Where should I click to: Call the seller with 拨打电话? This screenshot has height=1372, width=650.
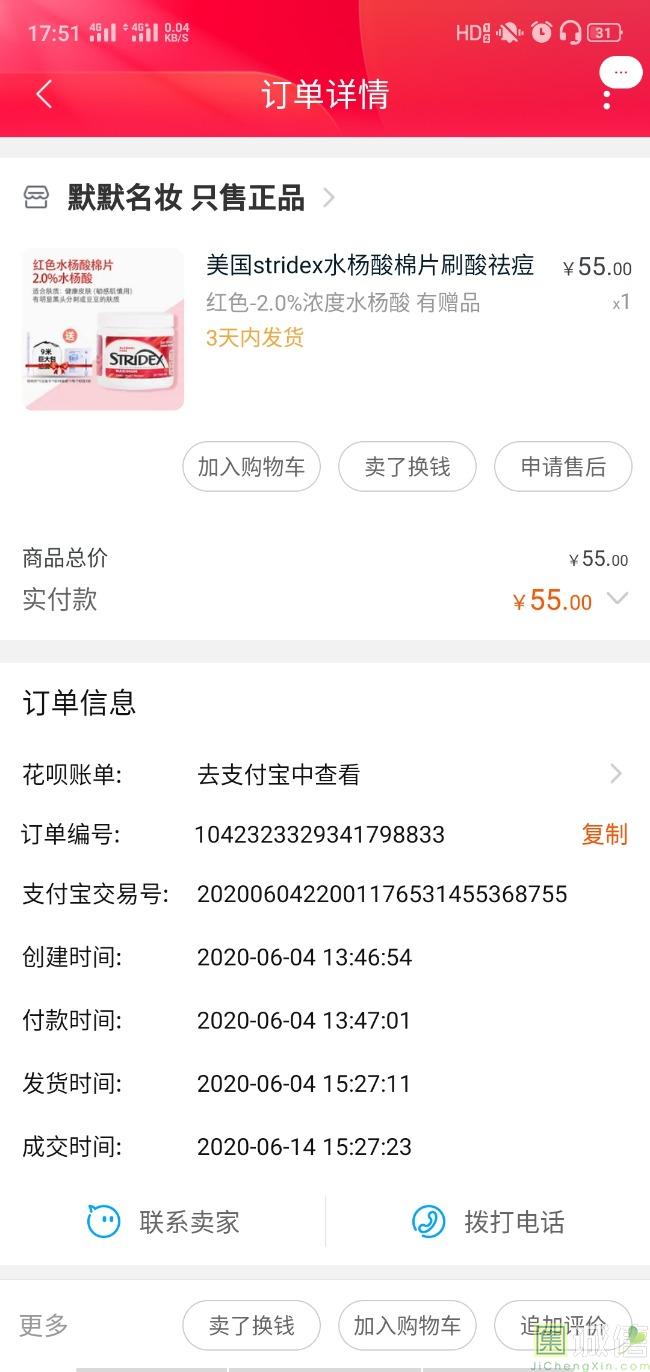pos(488,1221)
